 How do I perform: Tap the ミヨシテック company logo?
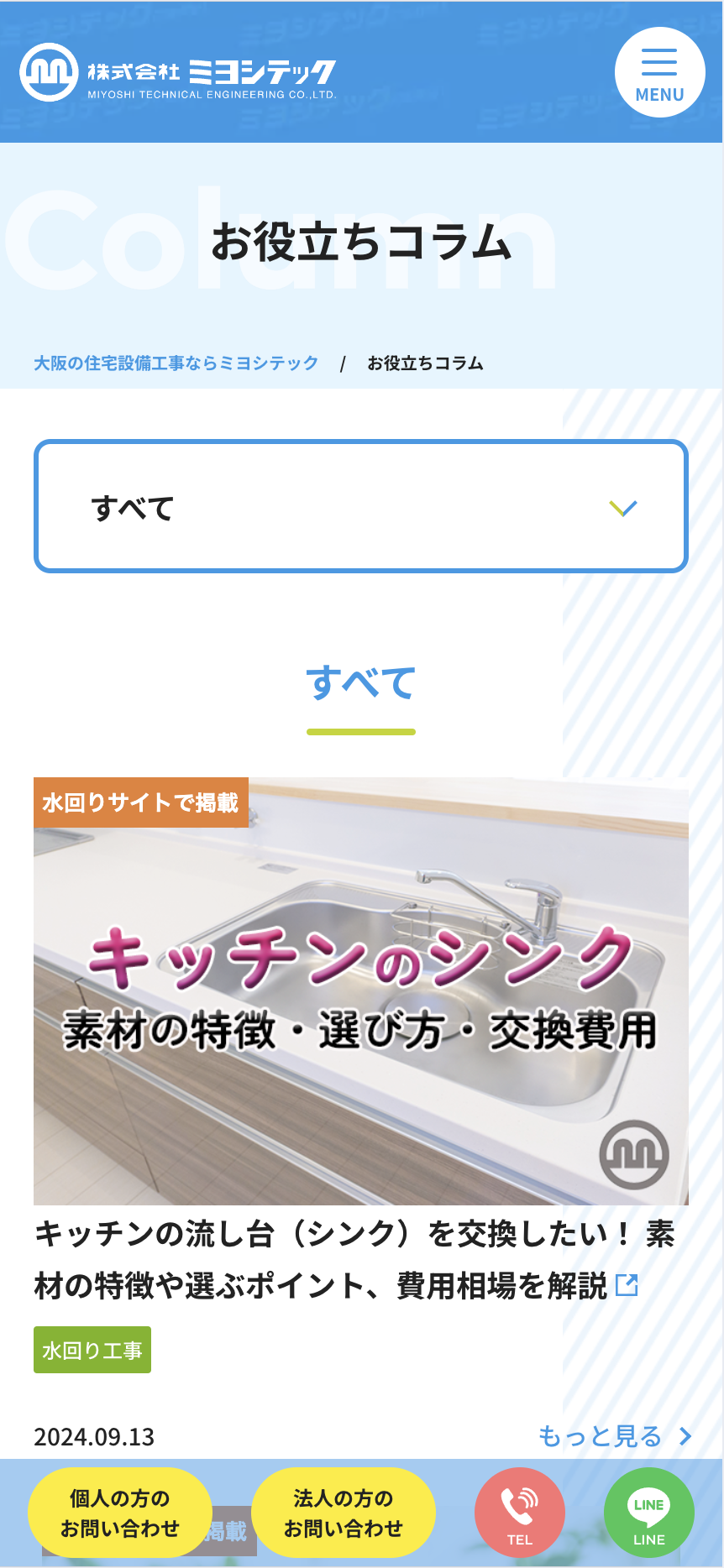tap(178, 73)
